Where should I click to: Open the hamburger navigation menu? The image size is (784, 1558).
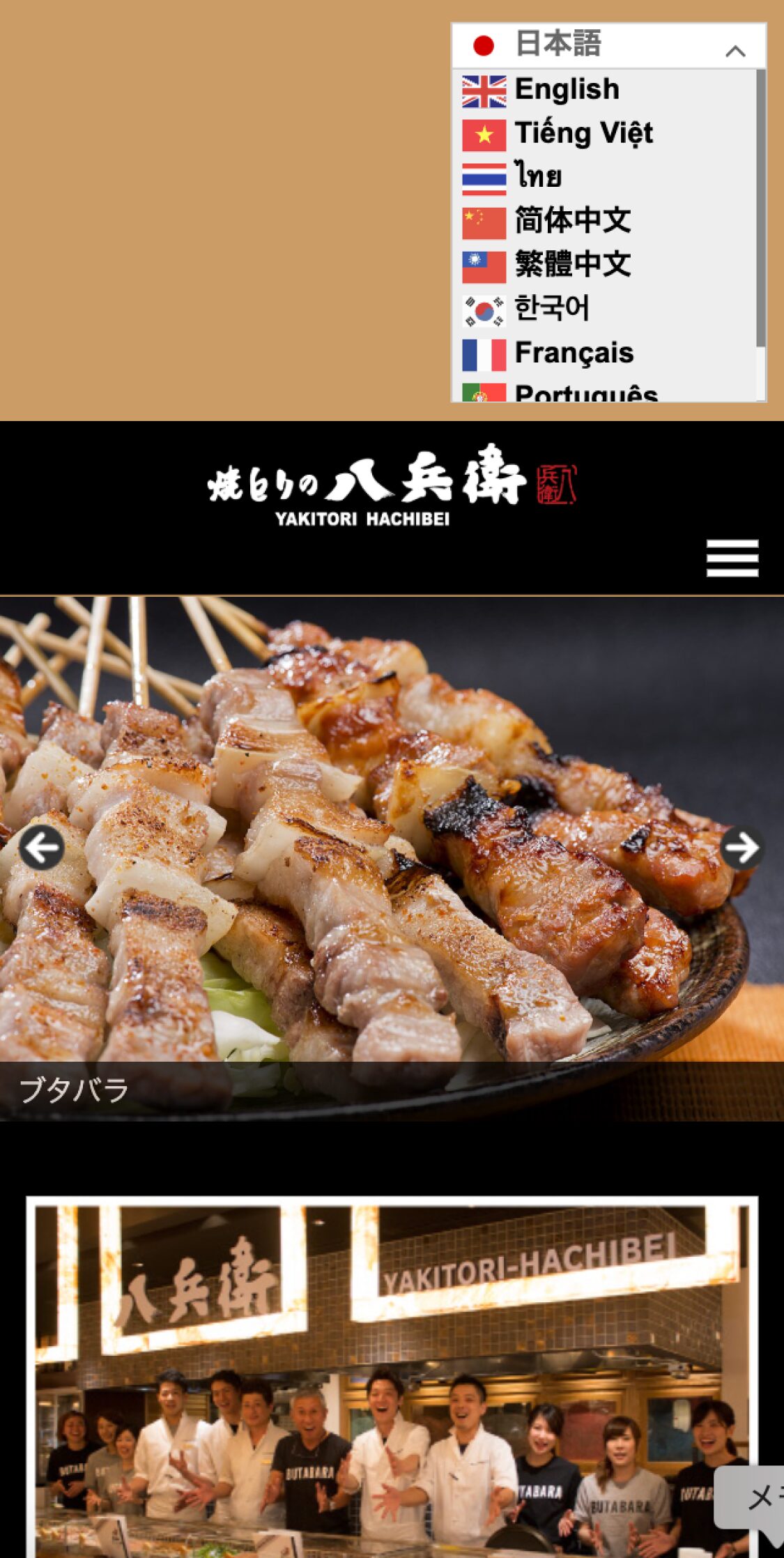(732, 558)
